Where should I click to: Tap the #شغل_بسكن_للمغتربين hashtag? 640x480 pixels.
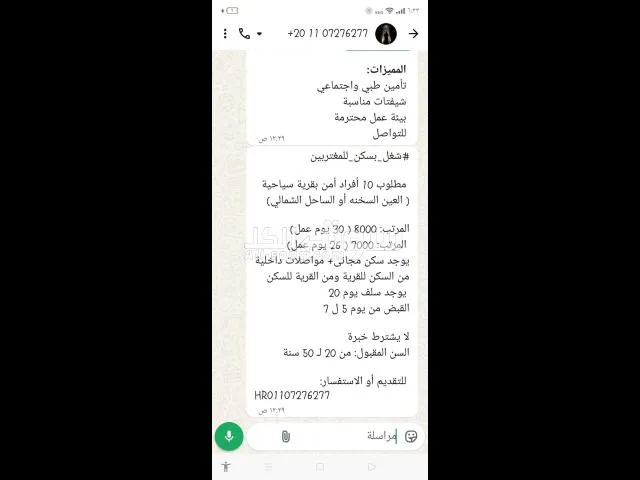coord(360,156)
